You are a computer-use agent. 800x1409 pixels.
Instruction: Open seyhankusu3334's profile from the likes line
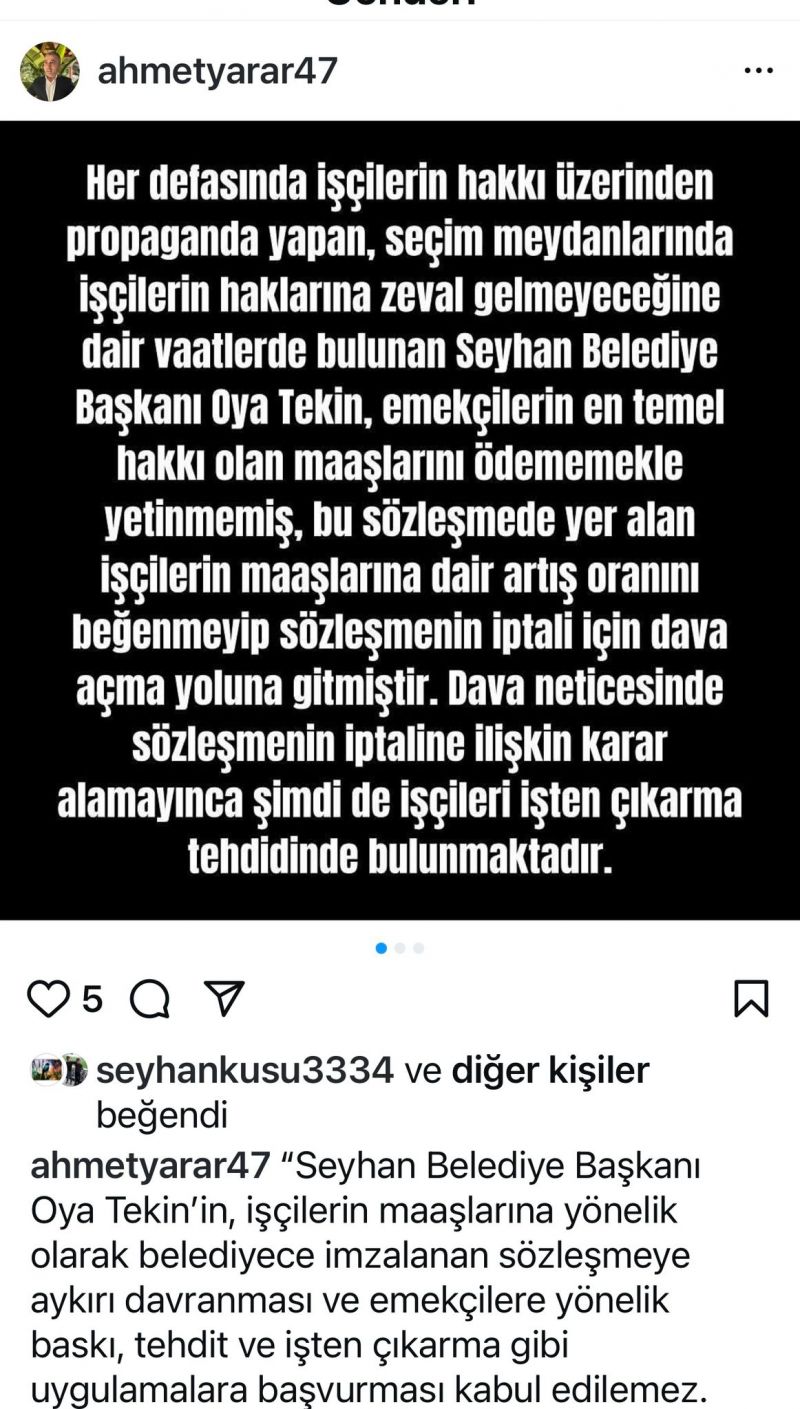[245, 1071]
